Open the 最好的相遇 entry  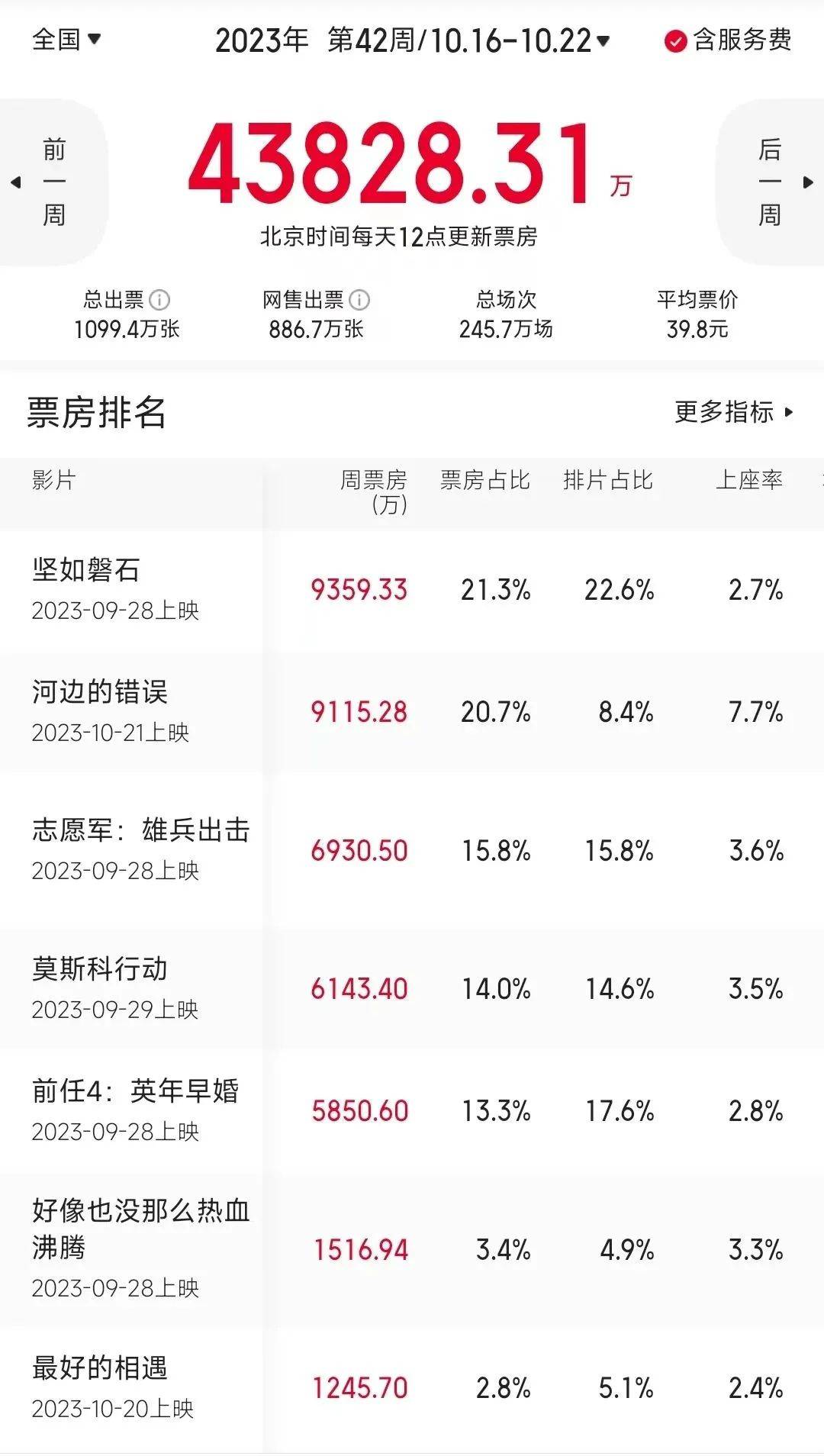tap(100, 1368)
